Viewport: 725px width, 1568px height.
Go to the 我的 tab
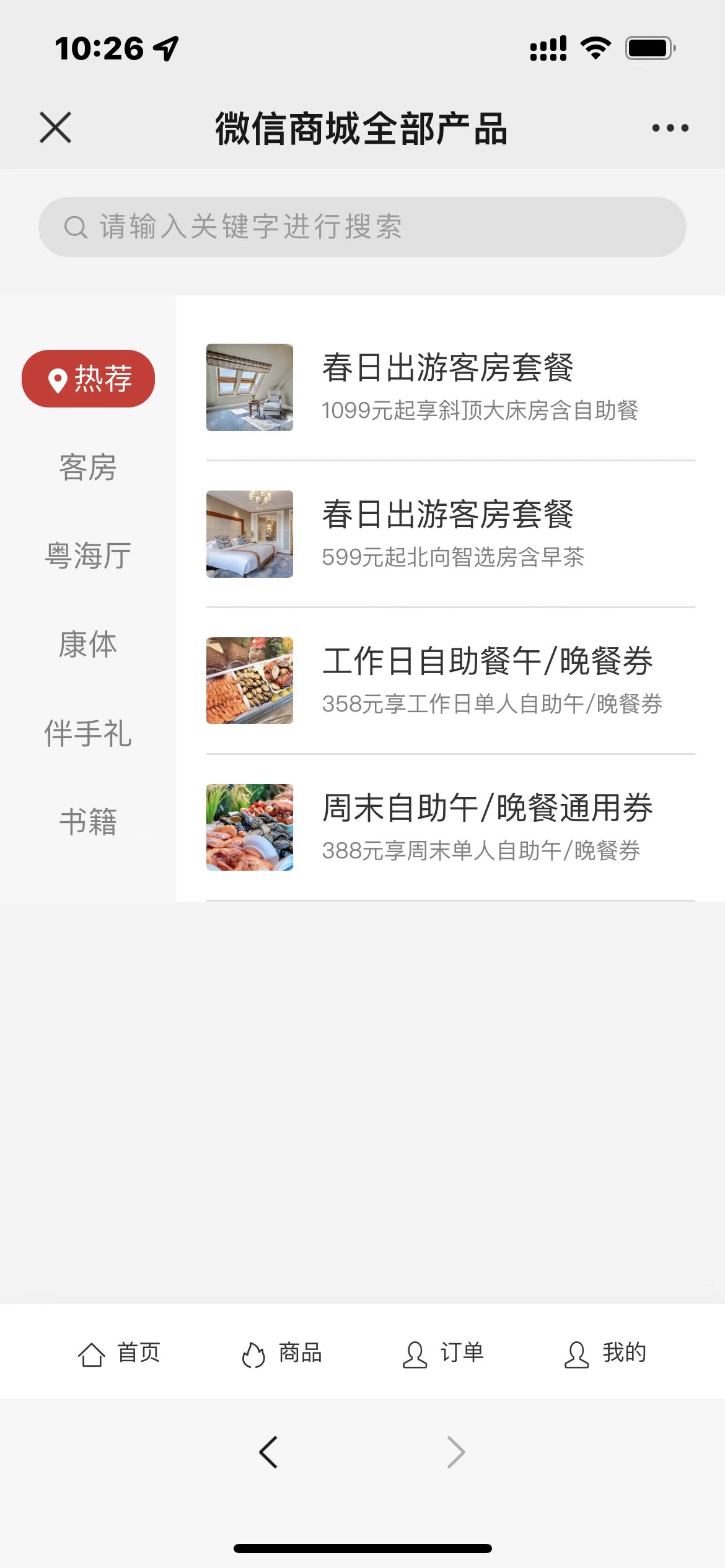[605, 1354]
